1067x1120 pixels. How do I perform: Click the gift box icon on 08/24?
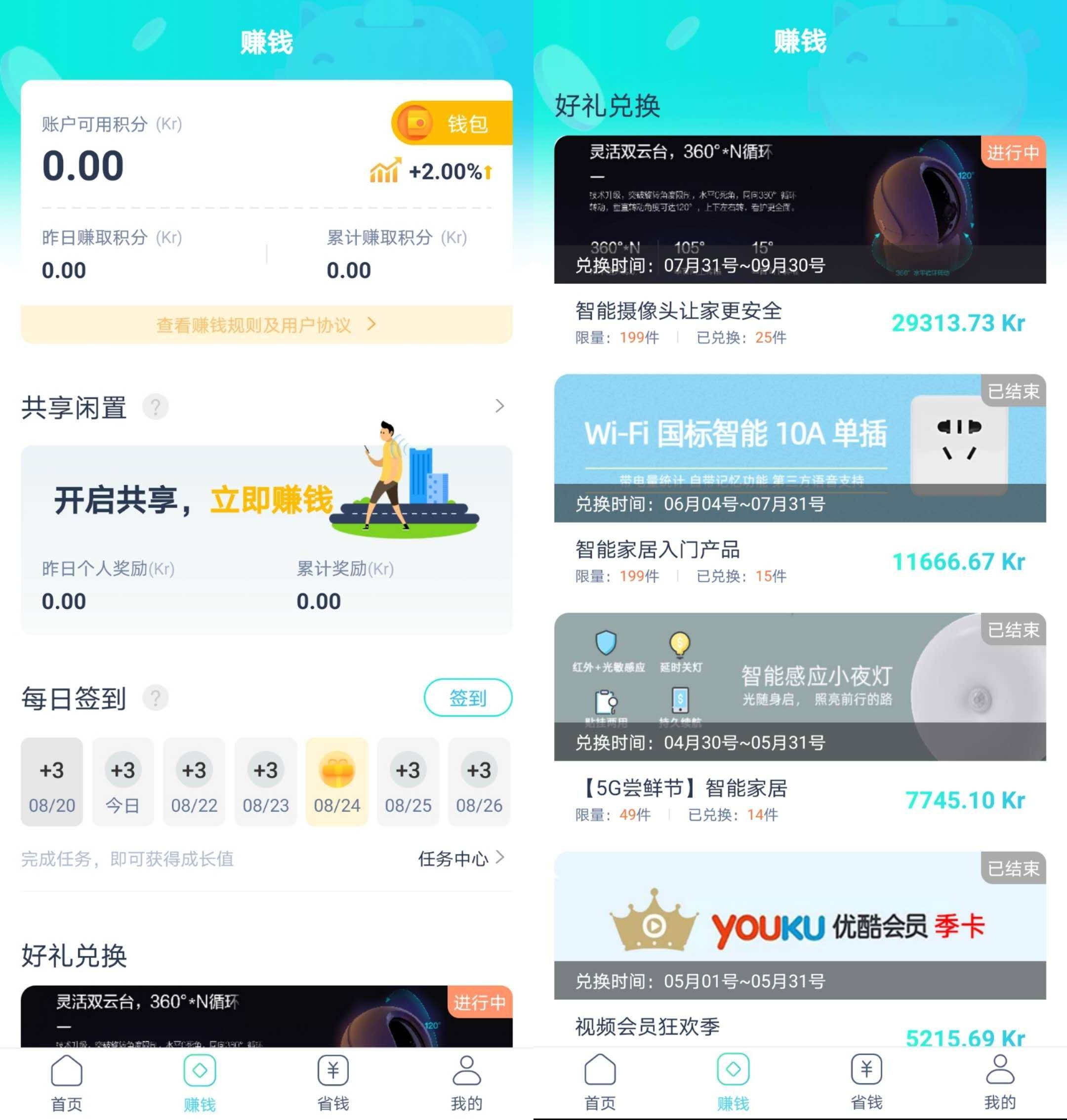point(337,771)
